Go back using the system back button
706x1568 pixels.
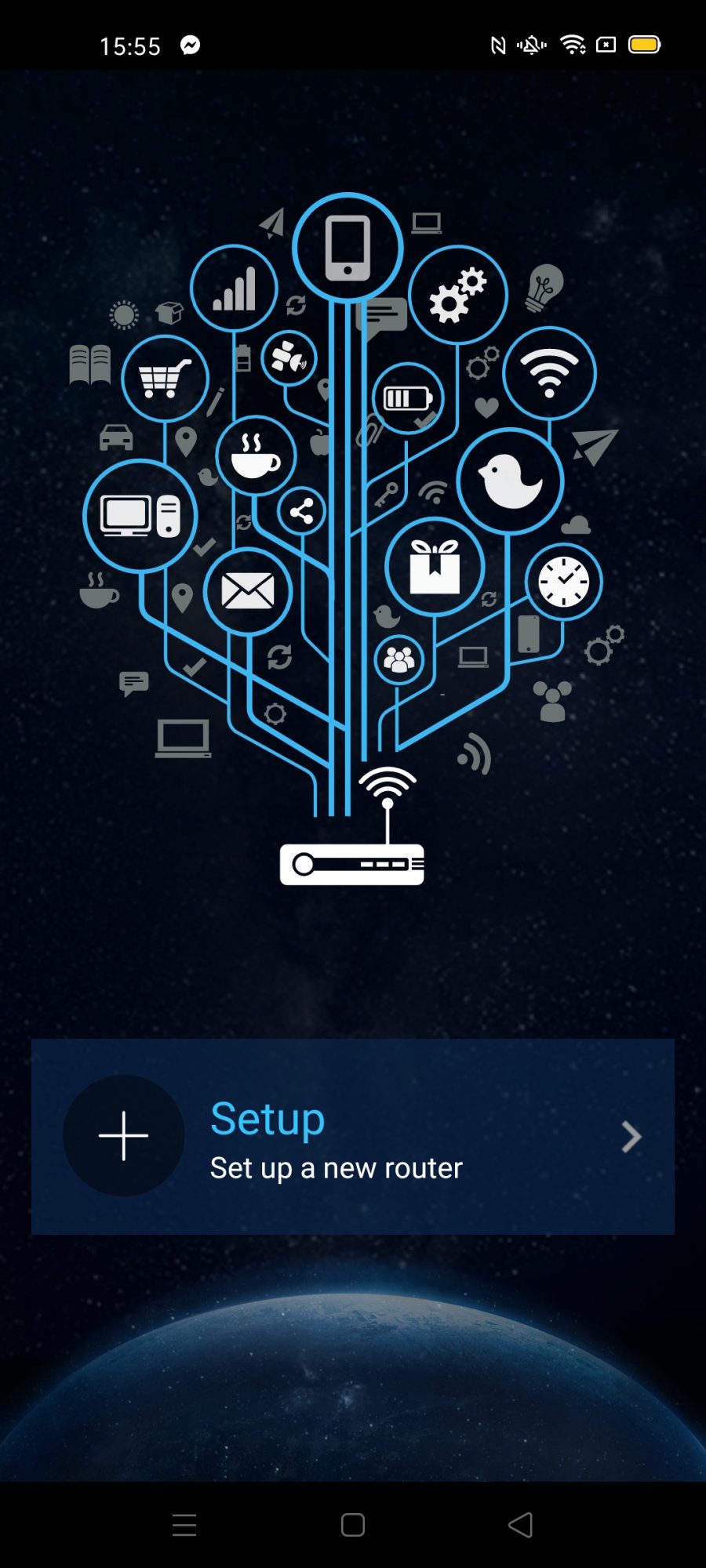point(521,1525)
